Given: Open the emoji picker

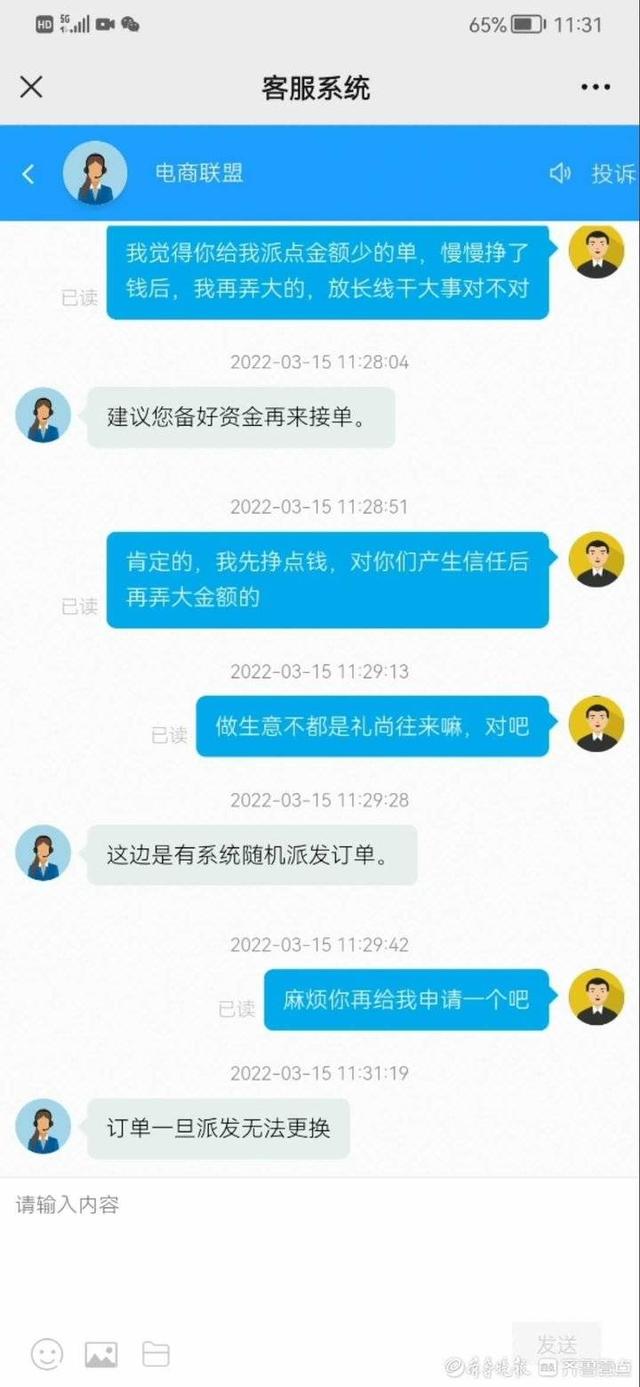Looking at the screenshot, I should pyautogui.click(x=47, y=1354).
